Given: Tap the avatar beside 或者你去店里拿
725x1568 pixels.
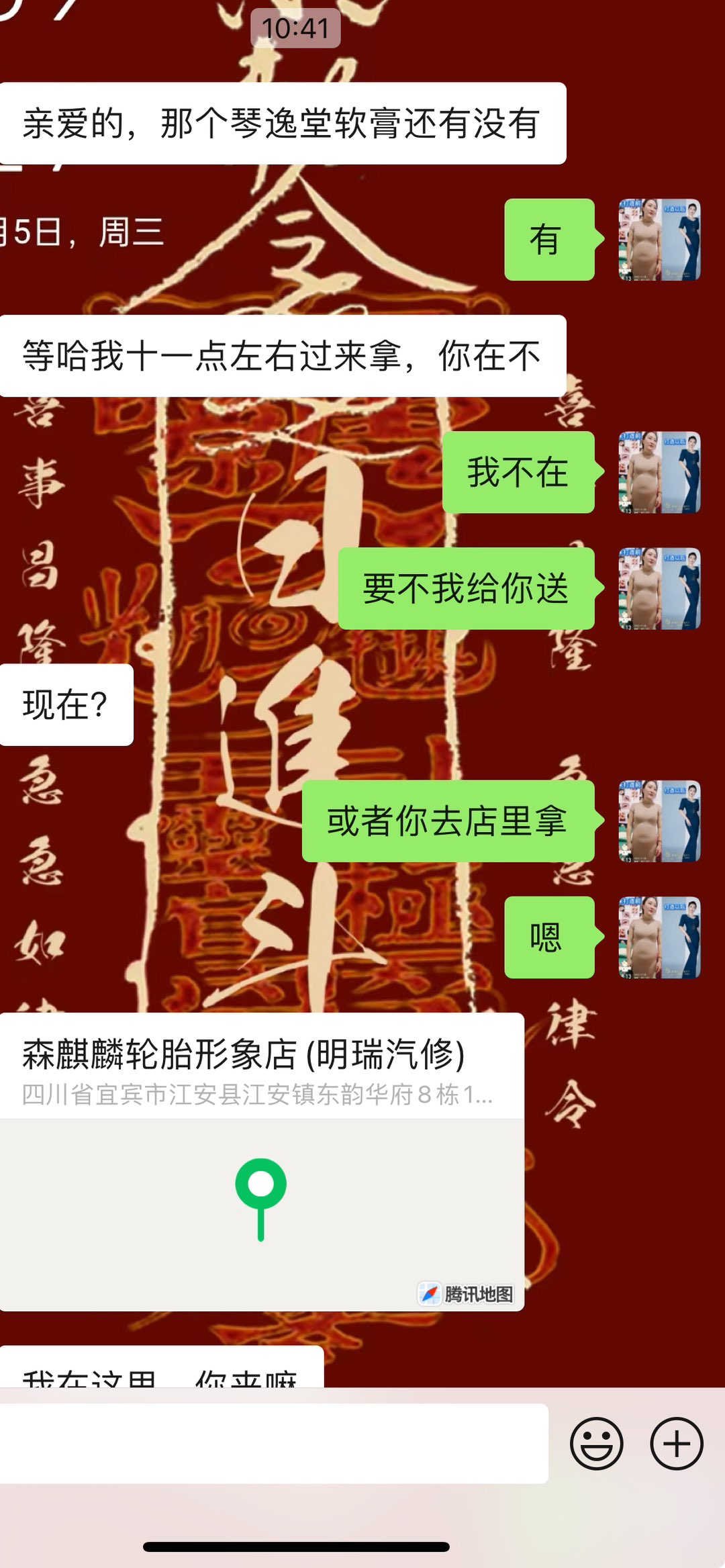Looking at the screenshot, I should (x=659, y=821).
